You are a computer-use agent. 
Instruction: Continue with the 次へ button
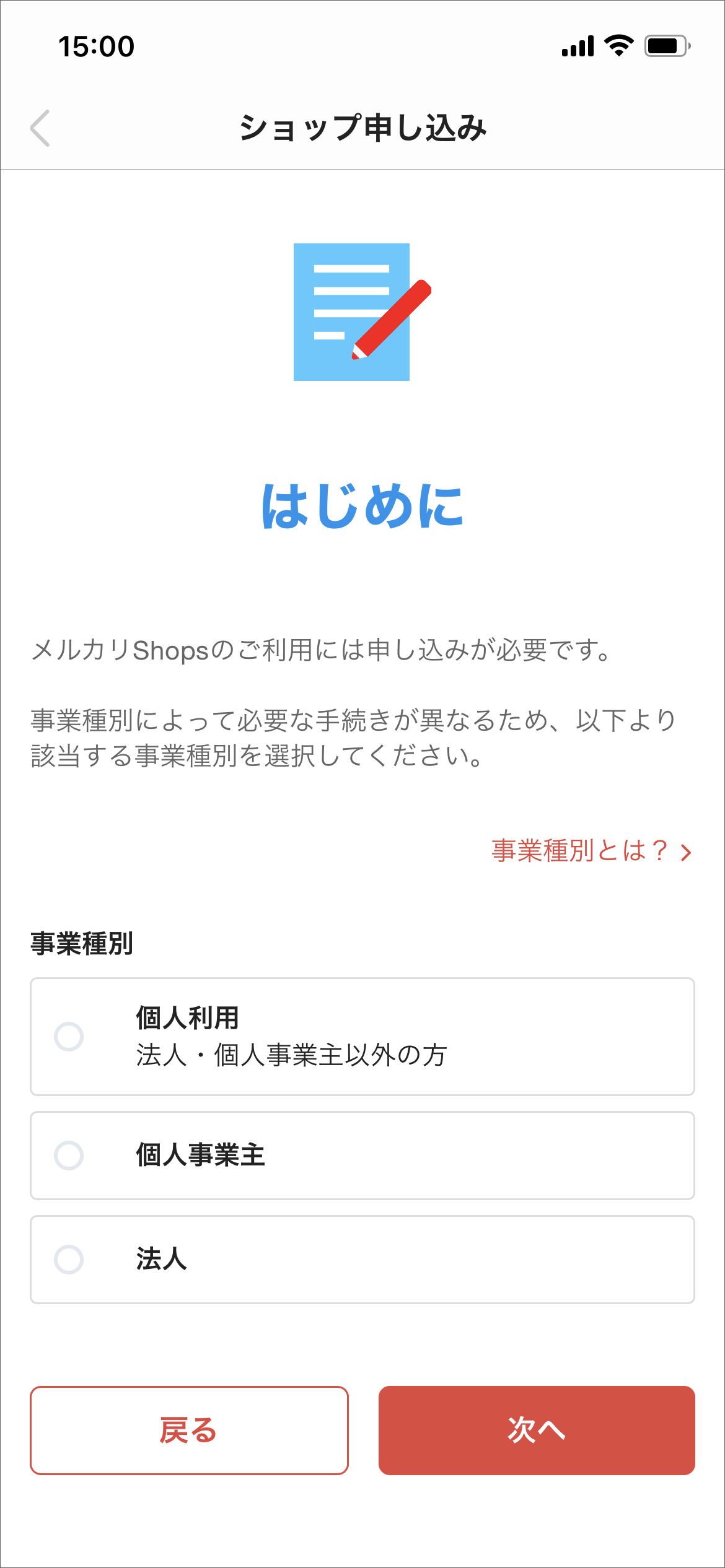pos(537,1431)
